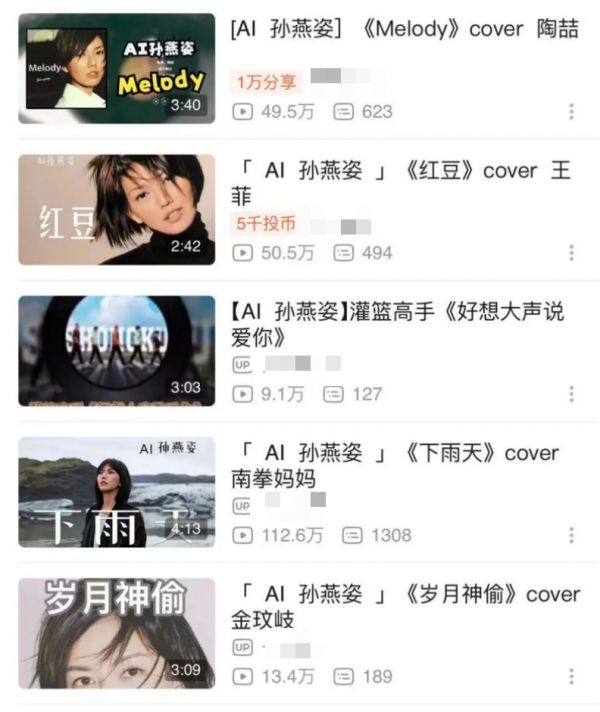This screenshot has width=600, height=712.
Task: Open the overflow menu for 《岁月神偷》video
Action: click(x=571, y=677)
